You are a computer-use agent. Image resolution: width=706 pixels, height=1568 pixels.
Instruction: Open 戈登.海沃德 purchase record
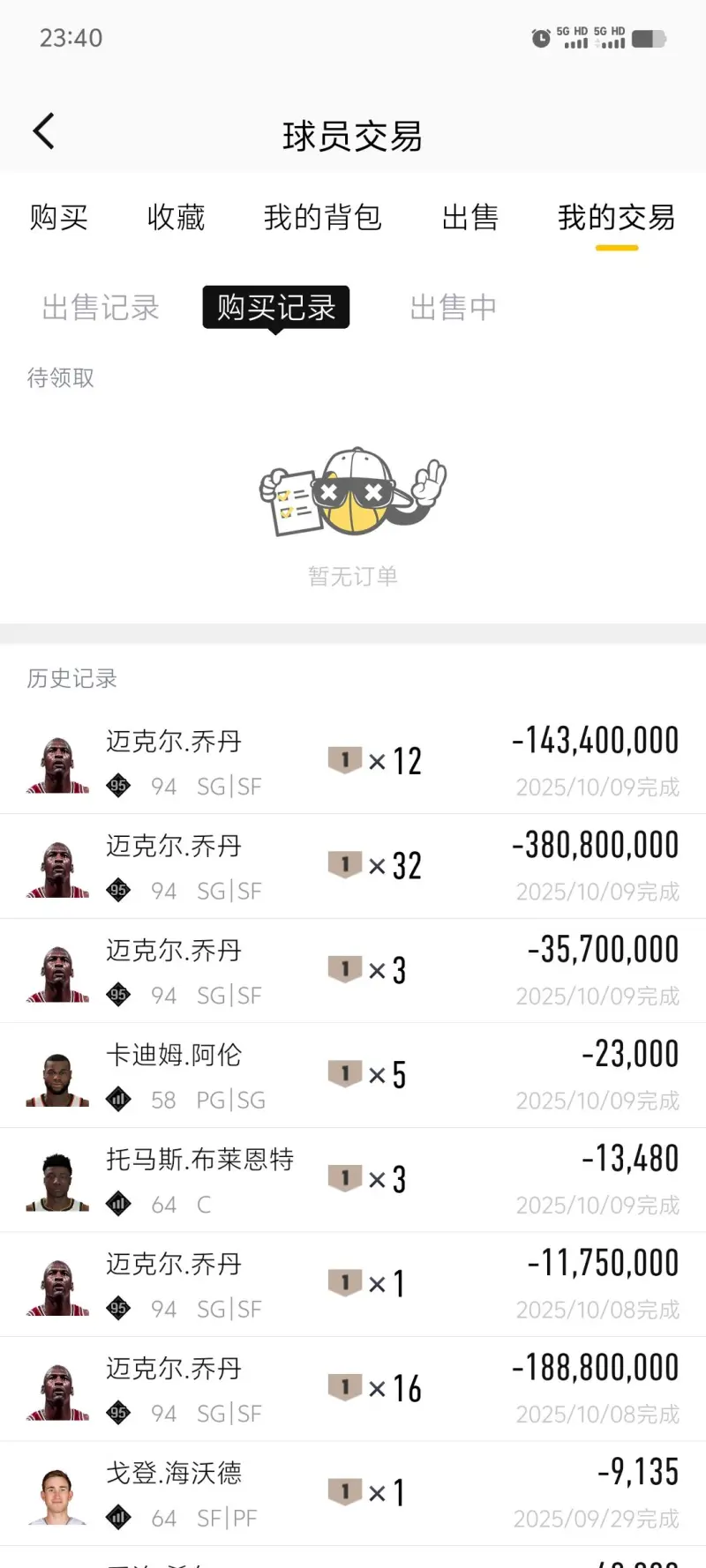353,1493
